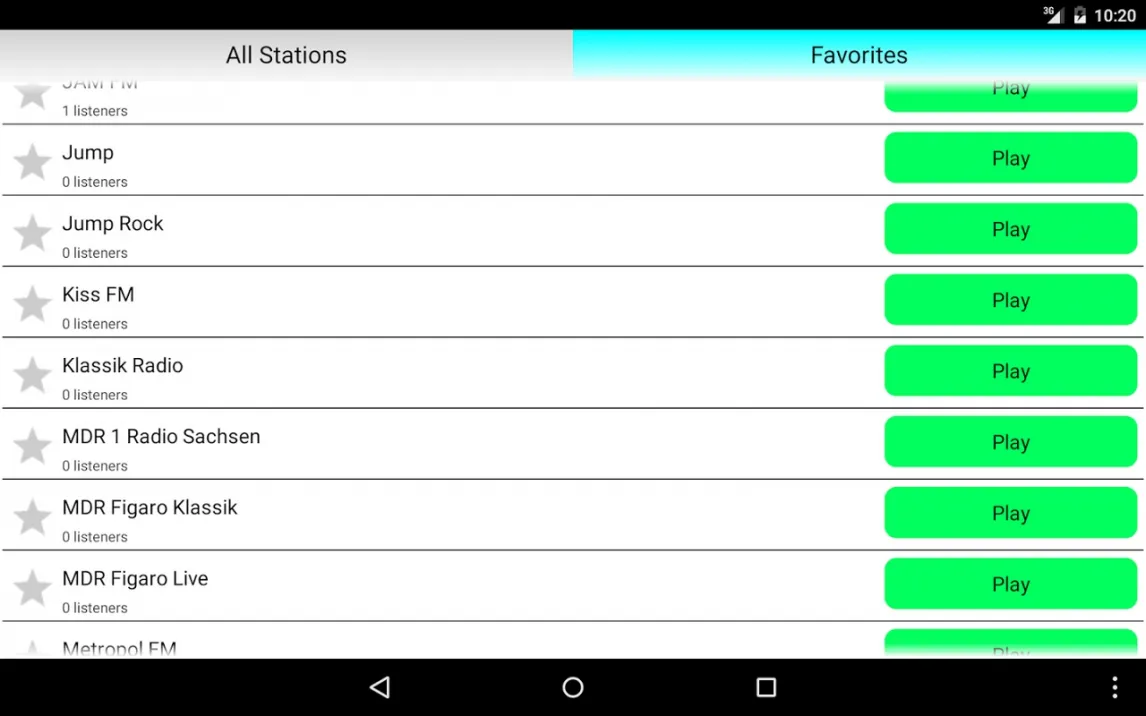Image resolution: width=1146 pixels, height=716 pixels.
Task: Start playing Jump Rock
Action: (1011, 229)
